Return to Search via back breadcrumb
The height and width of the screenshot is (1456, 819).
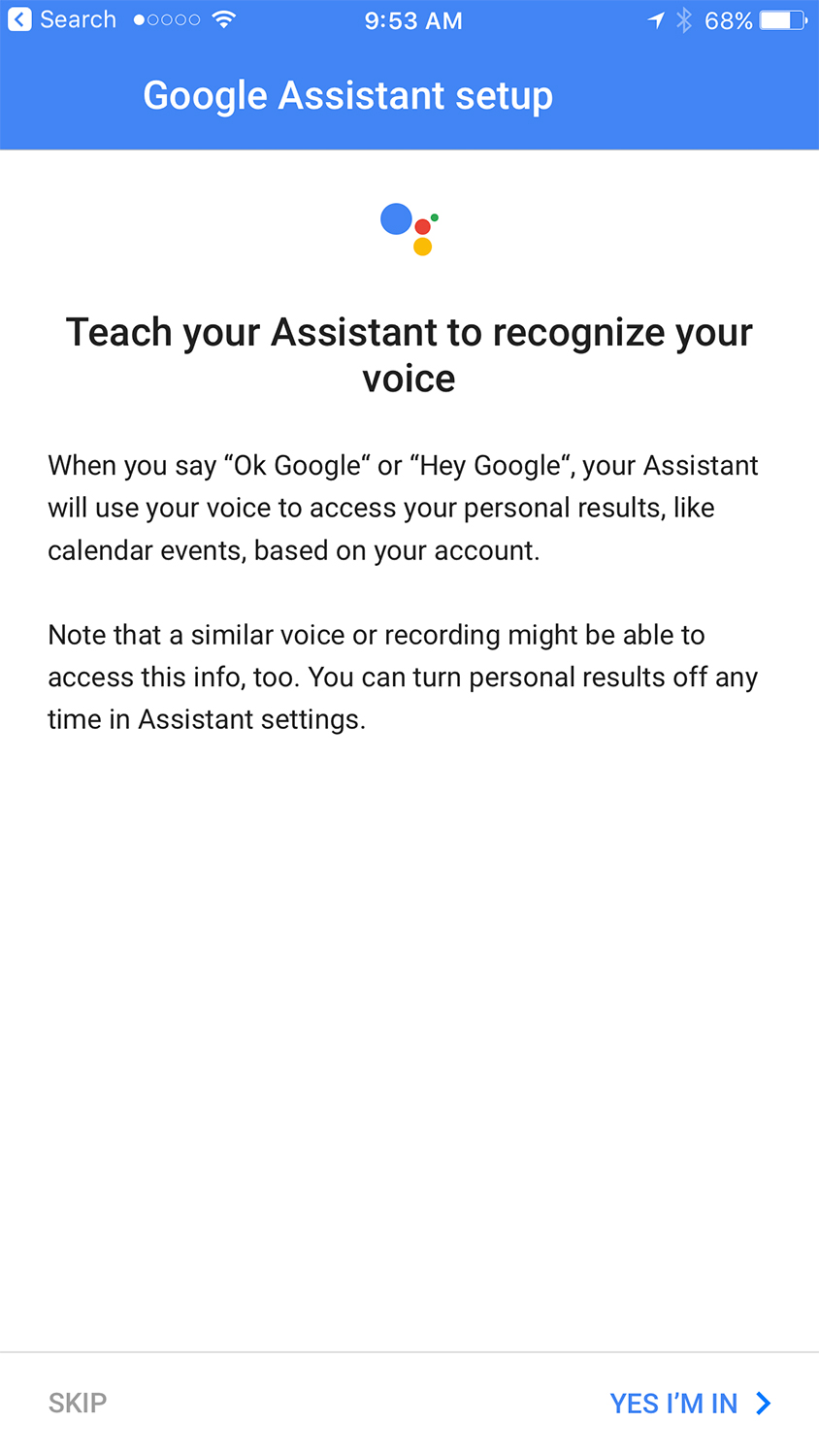(62, 19)
